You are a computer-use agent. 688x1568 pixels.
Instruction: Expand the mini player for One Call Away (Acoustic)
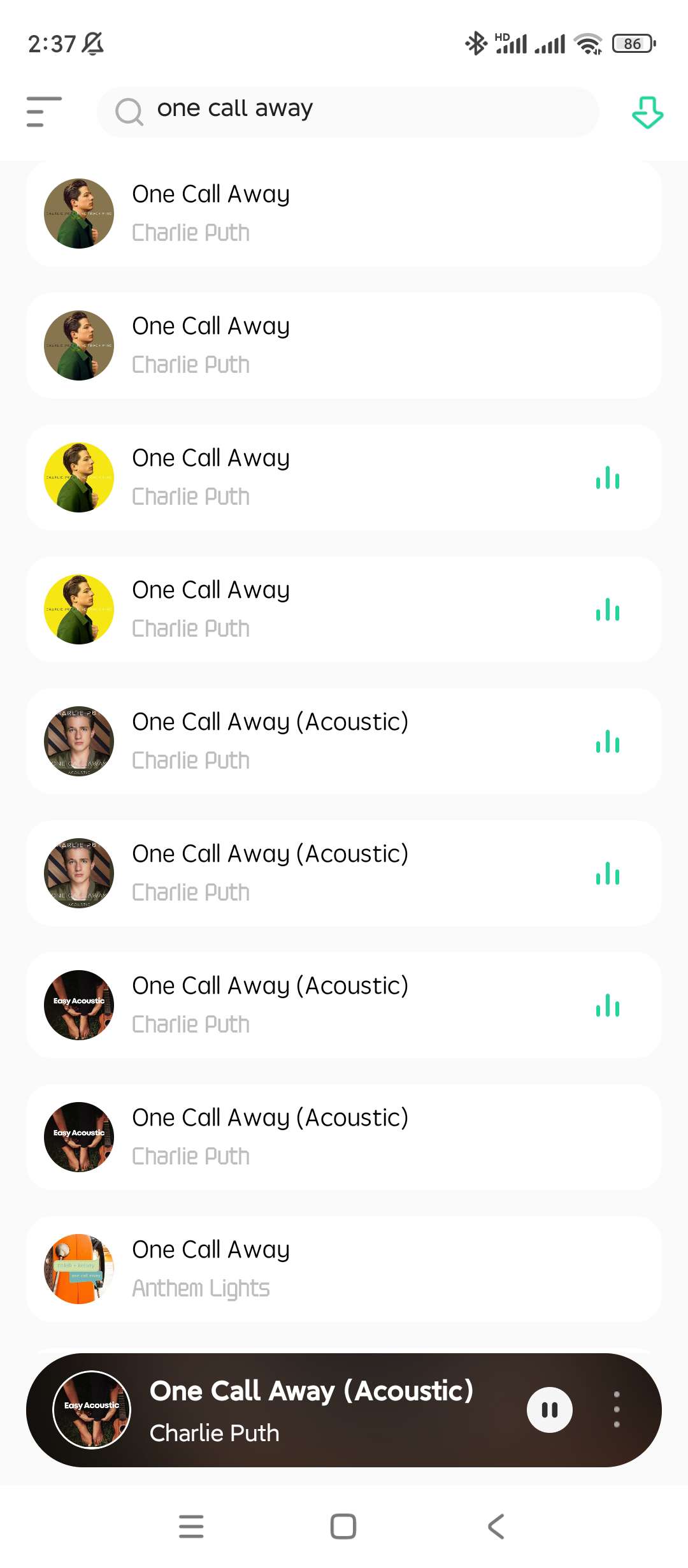(311, 1410)
